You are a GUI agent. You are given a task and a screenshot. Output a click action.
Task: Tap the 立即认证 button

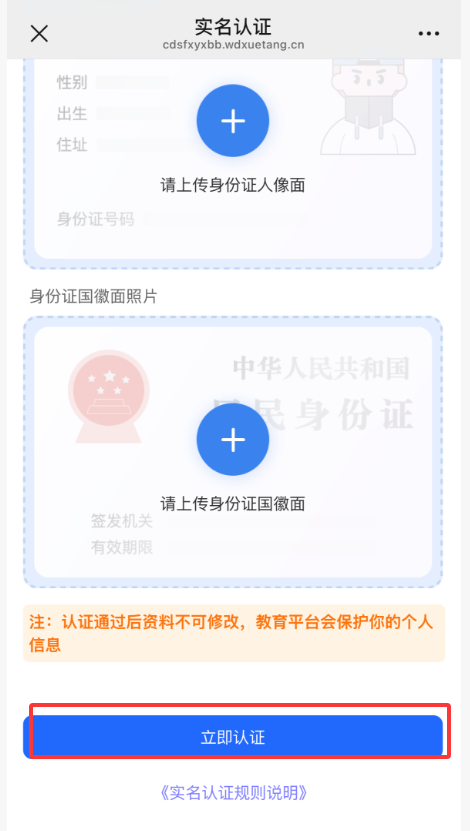pos(233,737)
